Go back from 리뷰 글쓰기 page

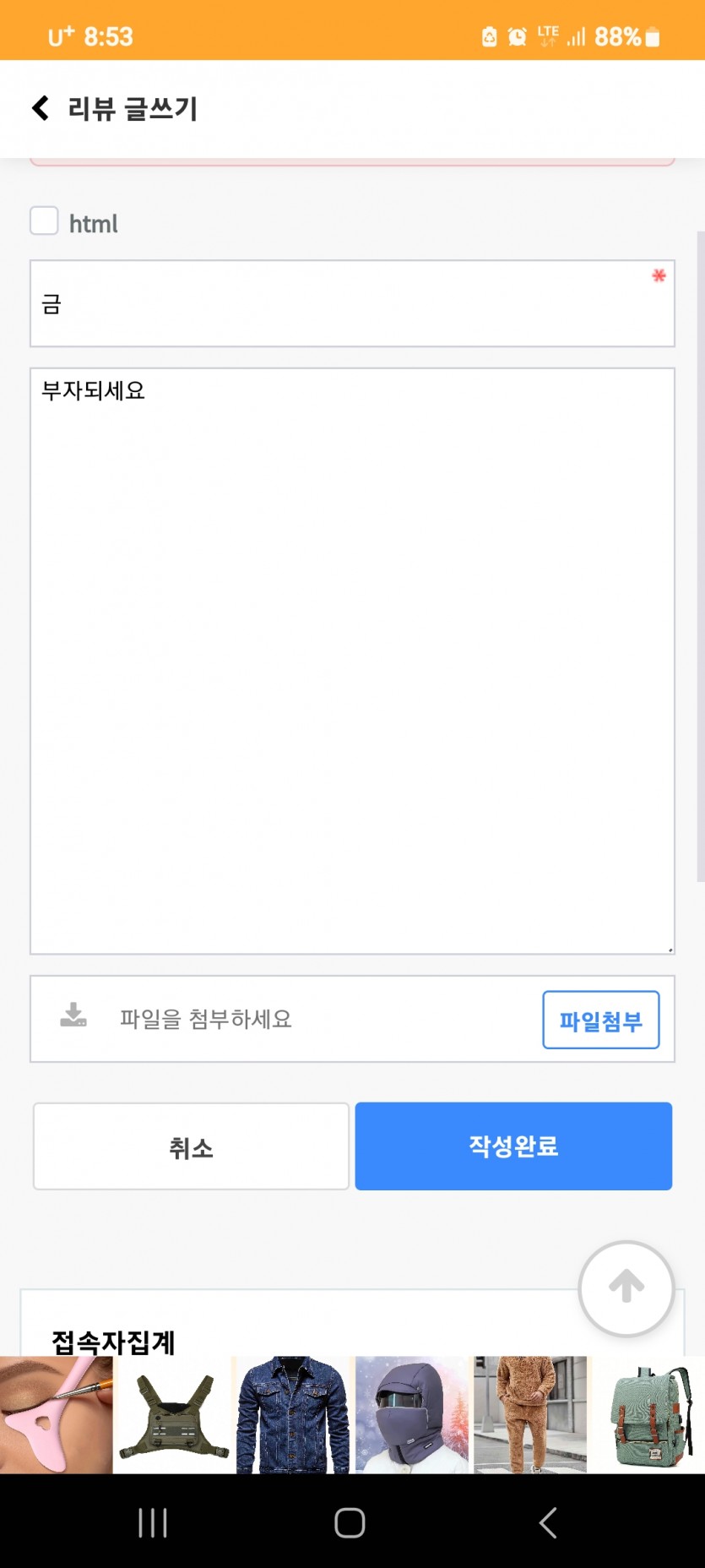tap(41, 108)
